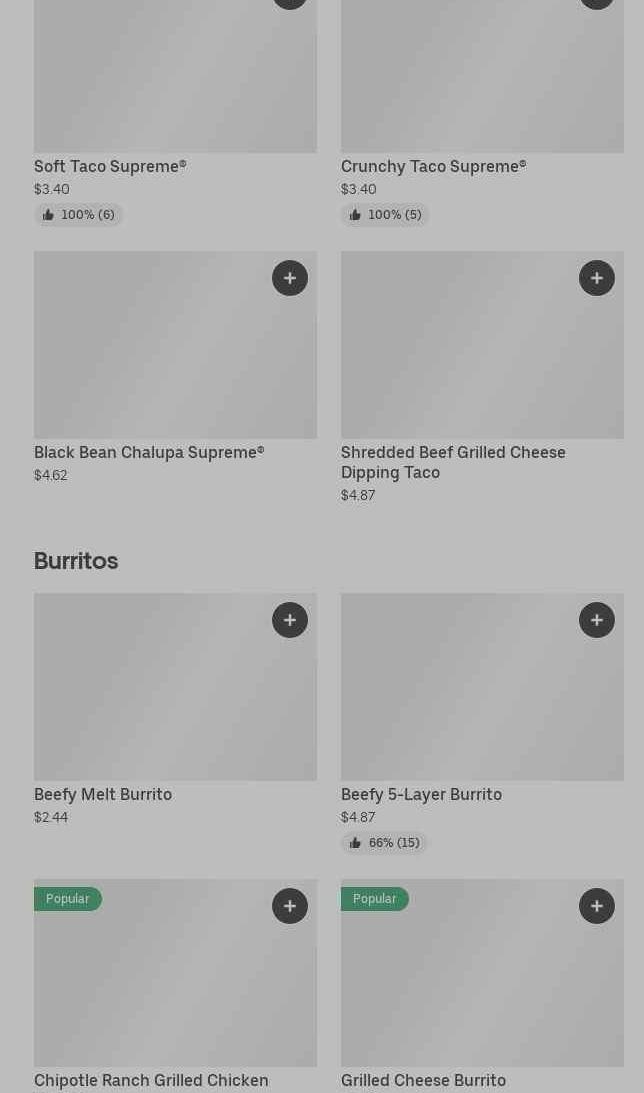
Task: Add Black Bean Chalupa Supreme to cart
Action: click(290, 278)
